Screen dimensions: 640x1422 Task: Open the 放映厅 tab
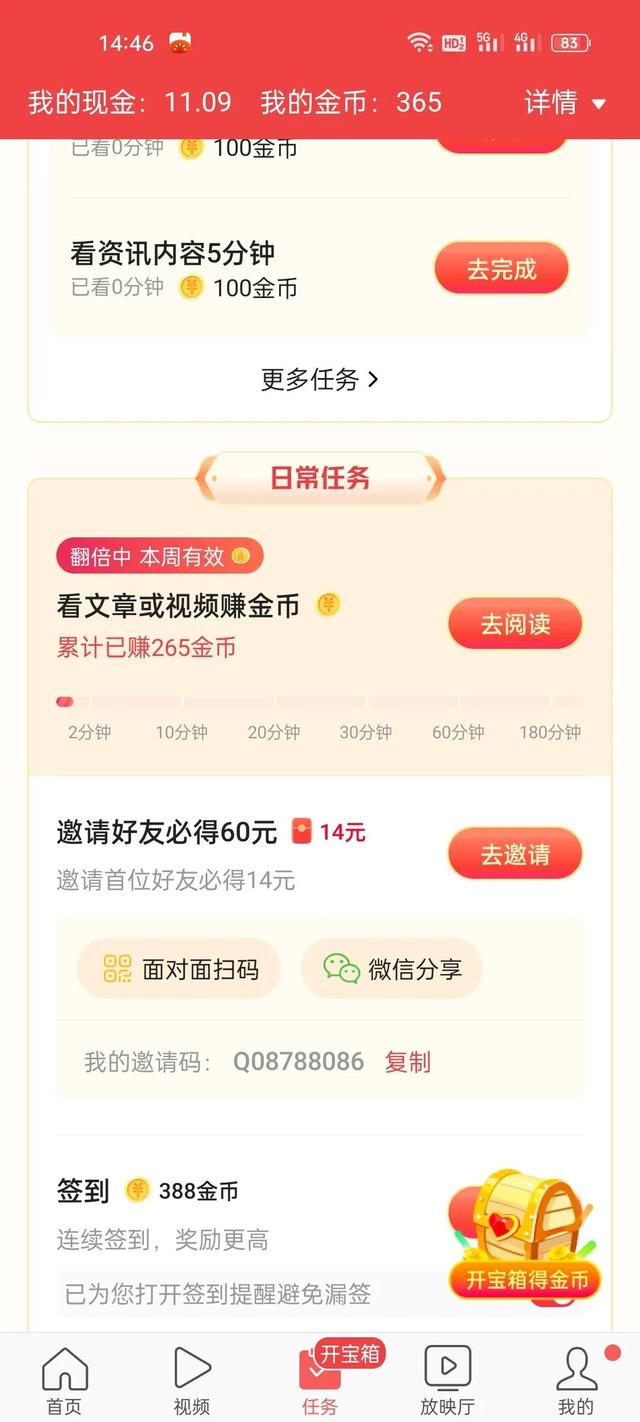coord(447,1381)
